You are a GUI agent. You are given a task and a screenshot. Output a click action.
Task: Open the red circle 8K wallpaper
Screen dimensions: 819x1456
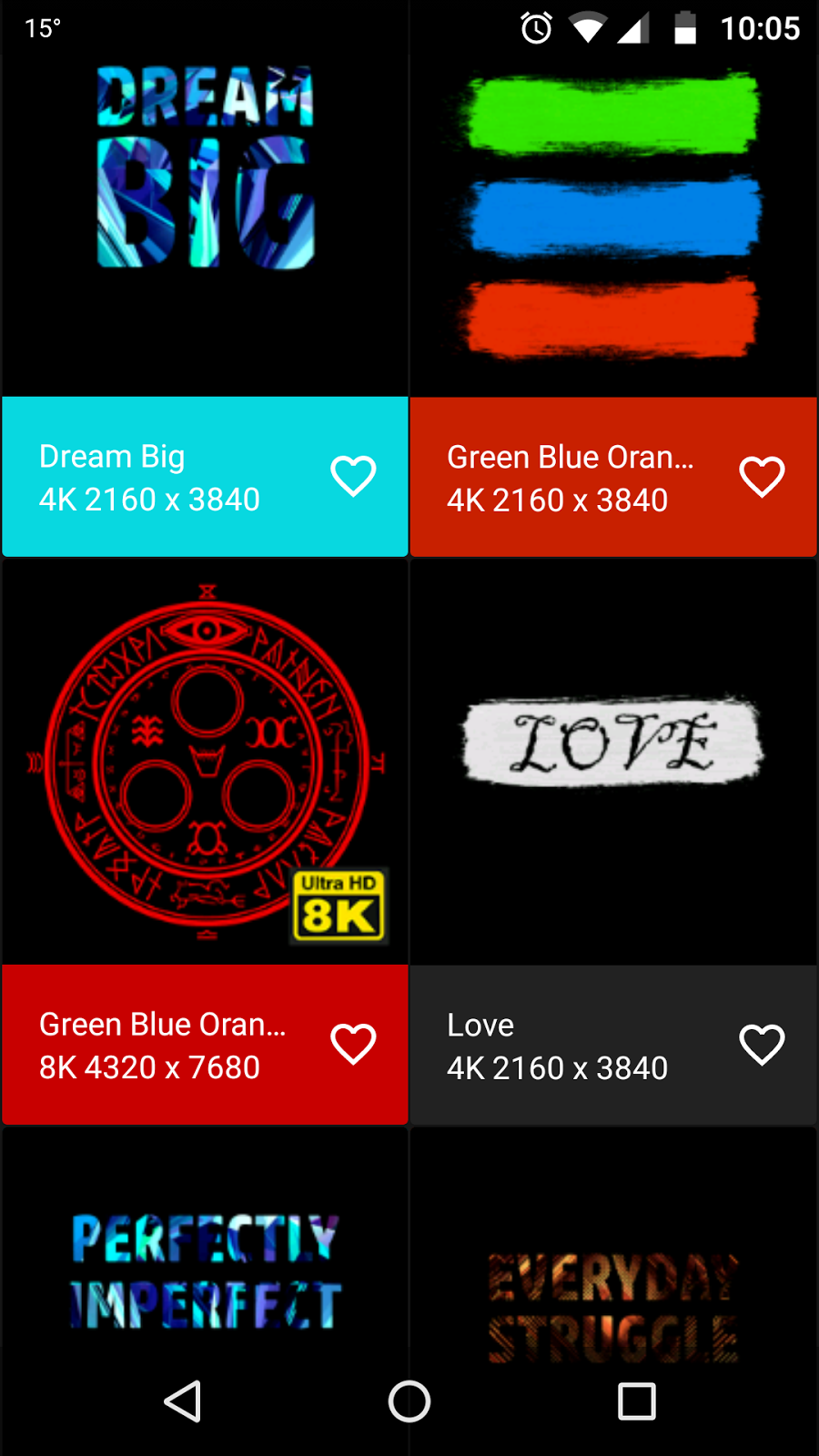click(205, 763)
